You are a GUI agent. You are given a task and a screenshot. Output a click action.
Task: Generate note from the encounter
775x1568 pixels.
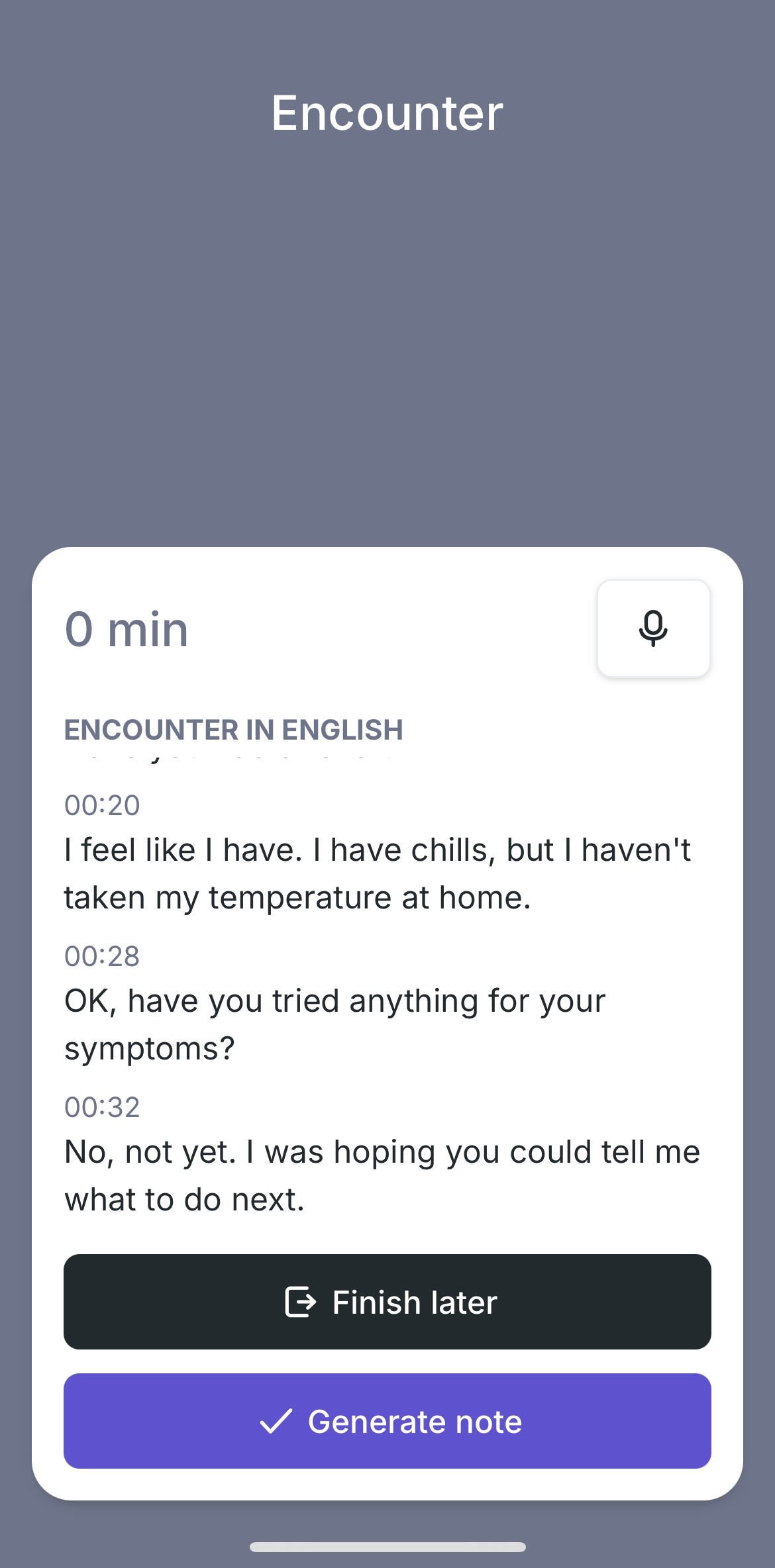(x=387, y=1421)
